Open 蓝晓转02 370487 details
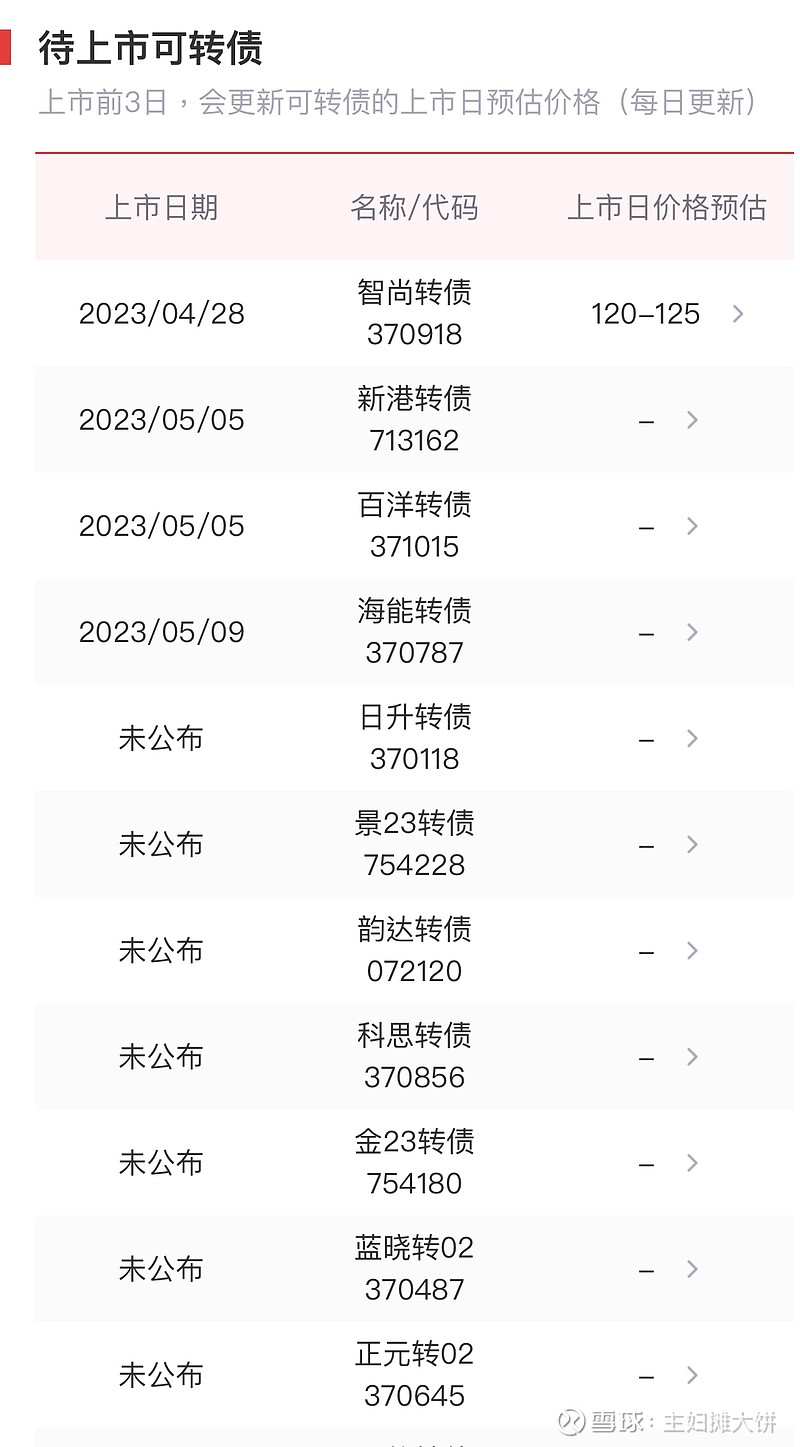Screen dimensions: 800x1447 (x=414, y=1267)
